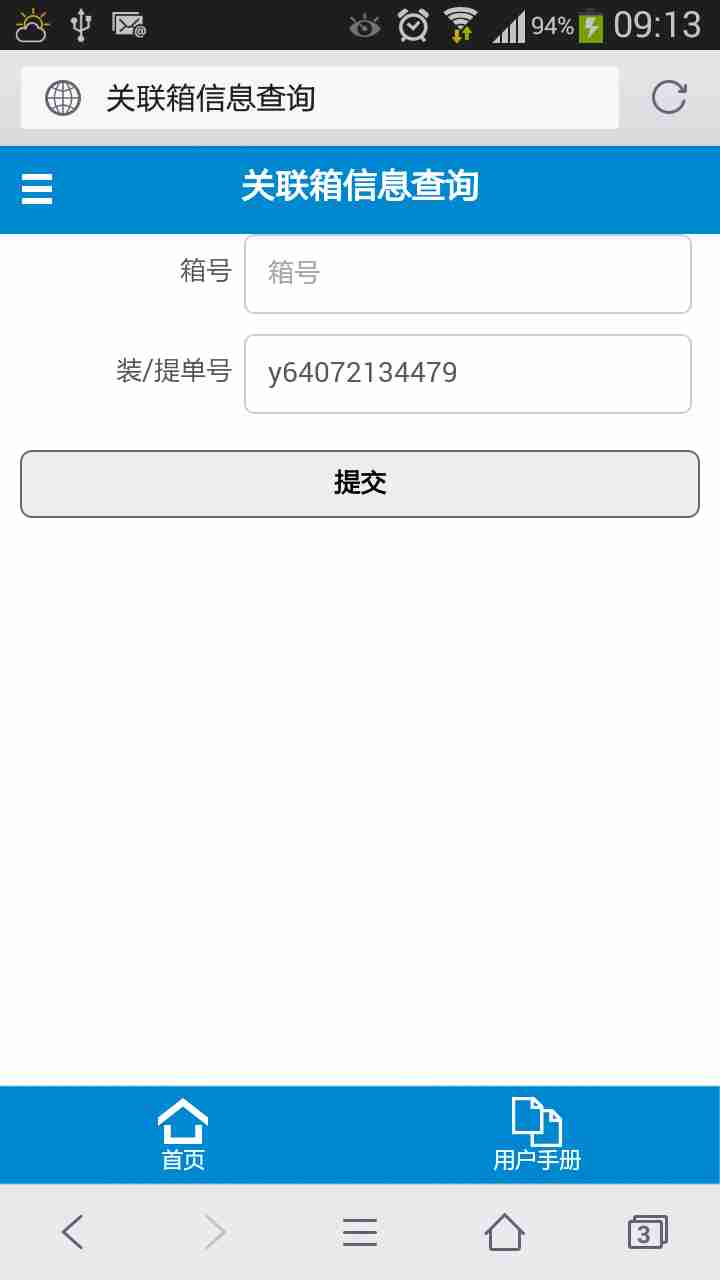720x1280 pixels.
Task: Focus the 装/提单号 text field
Action: click(467, 373)
